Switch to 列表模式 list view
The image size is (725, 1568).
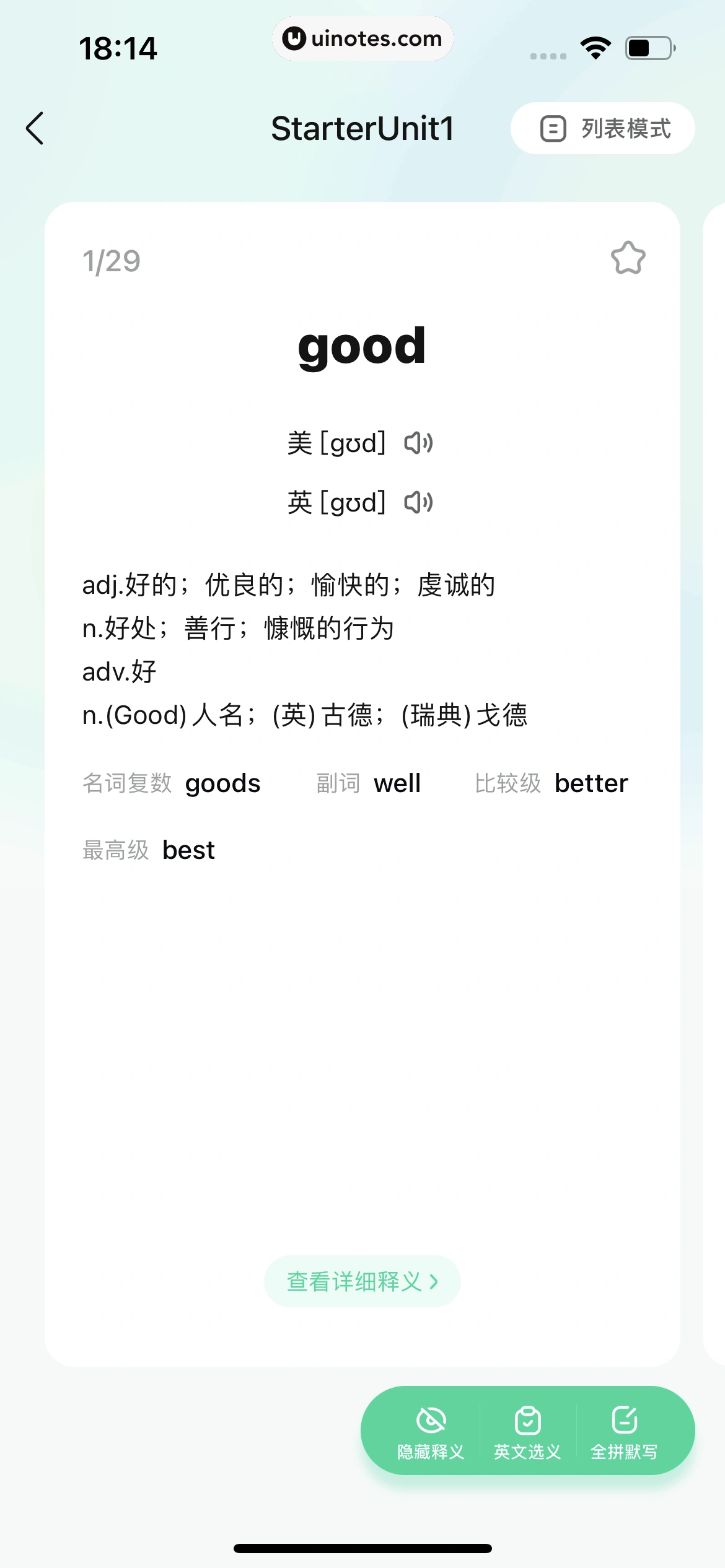pyautogui.click(x=602, y=128)
